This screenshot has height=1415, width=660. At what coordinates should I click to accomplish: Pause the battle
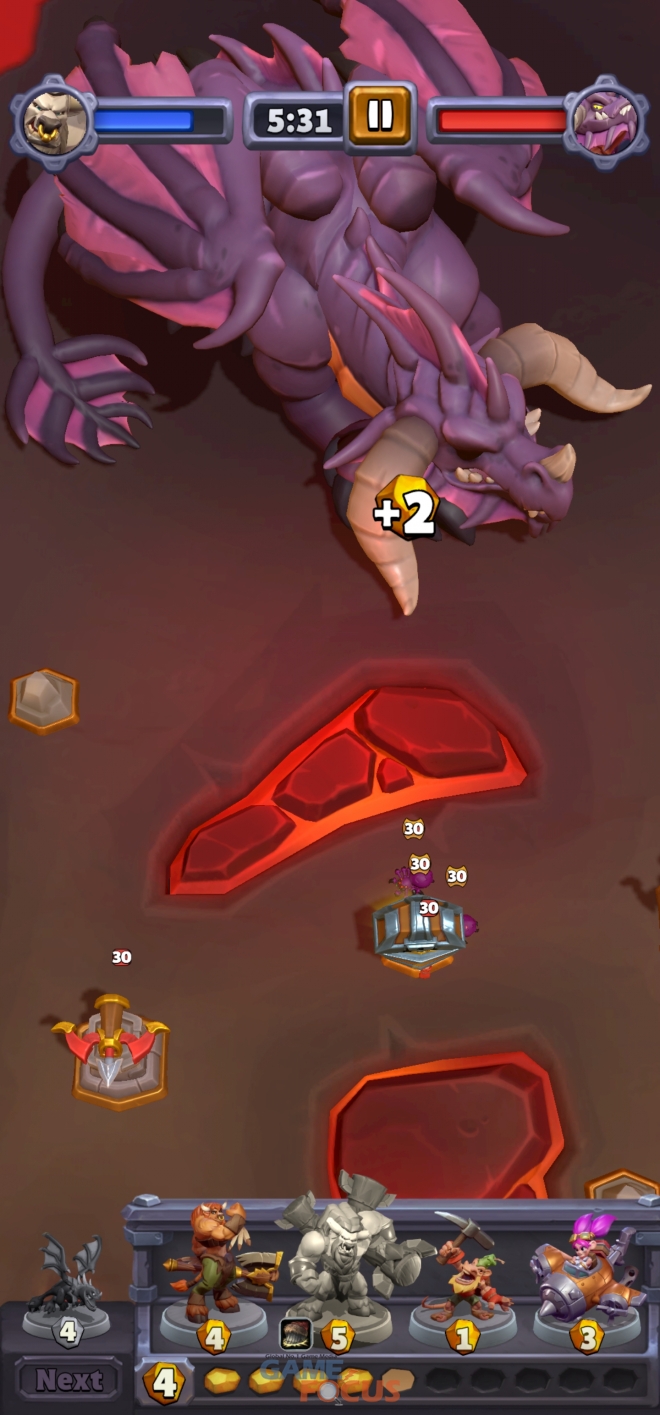[x=379, y=117]
